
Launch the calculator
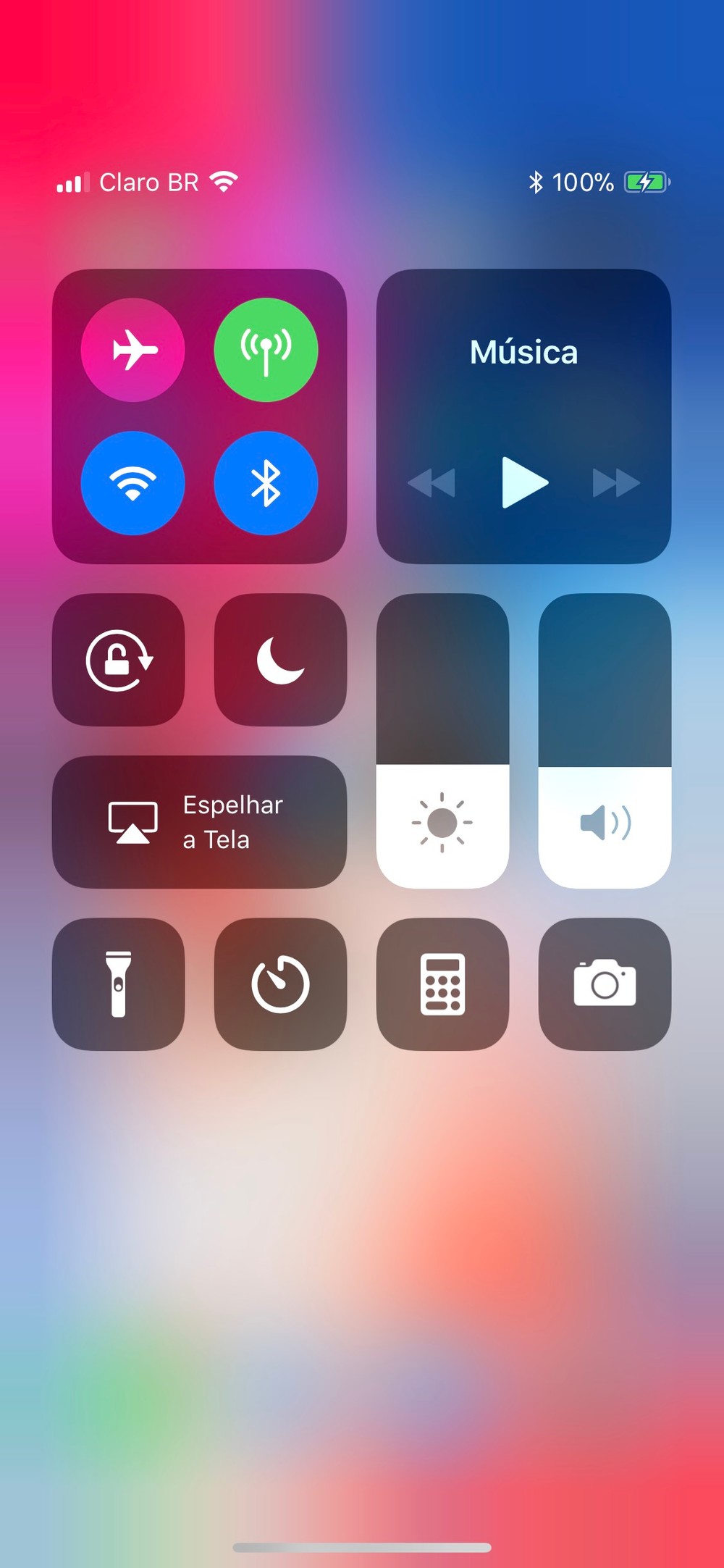pyautogui.click(x=442, y=984)
